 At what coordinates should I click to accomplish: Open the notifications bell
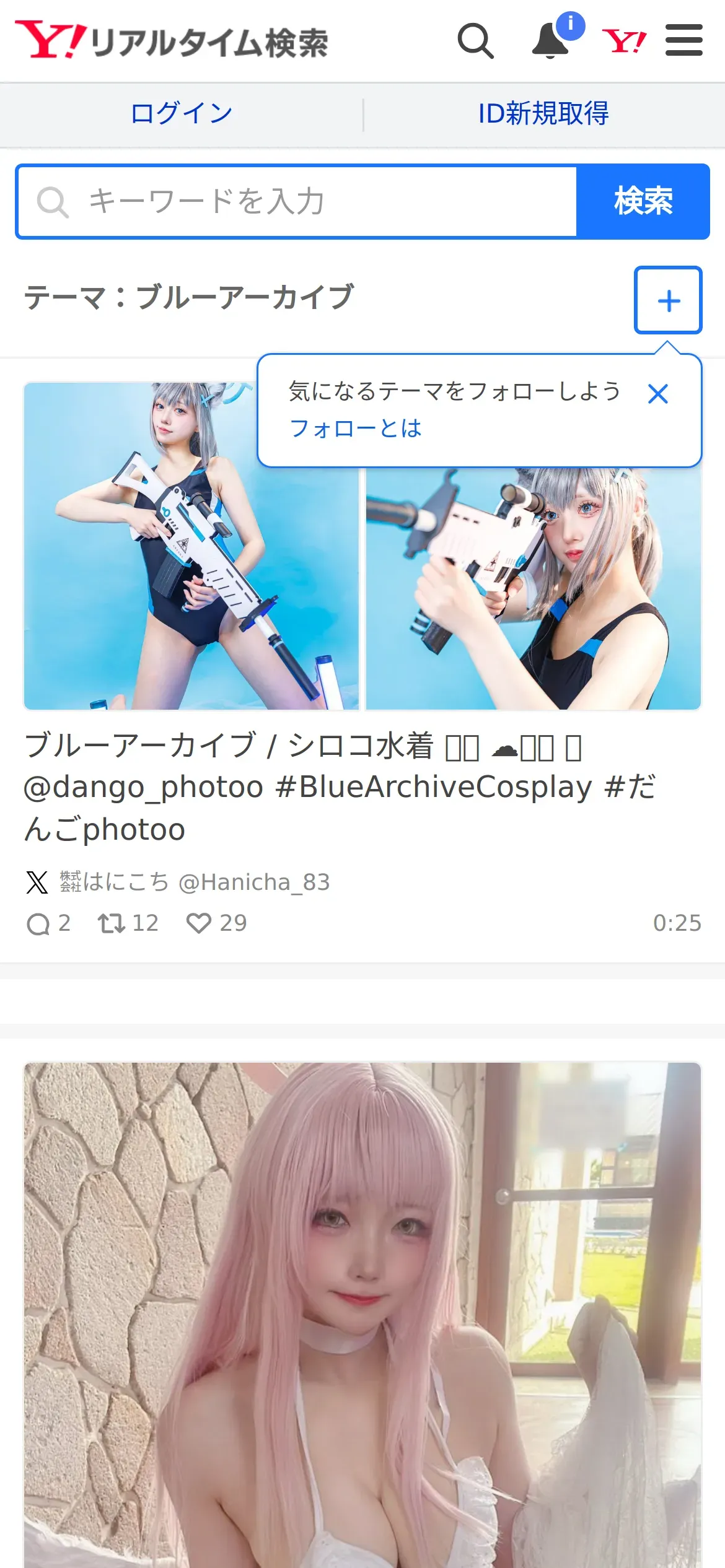551,41
